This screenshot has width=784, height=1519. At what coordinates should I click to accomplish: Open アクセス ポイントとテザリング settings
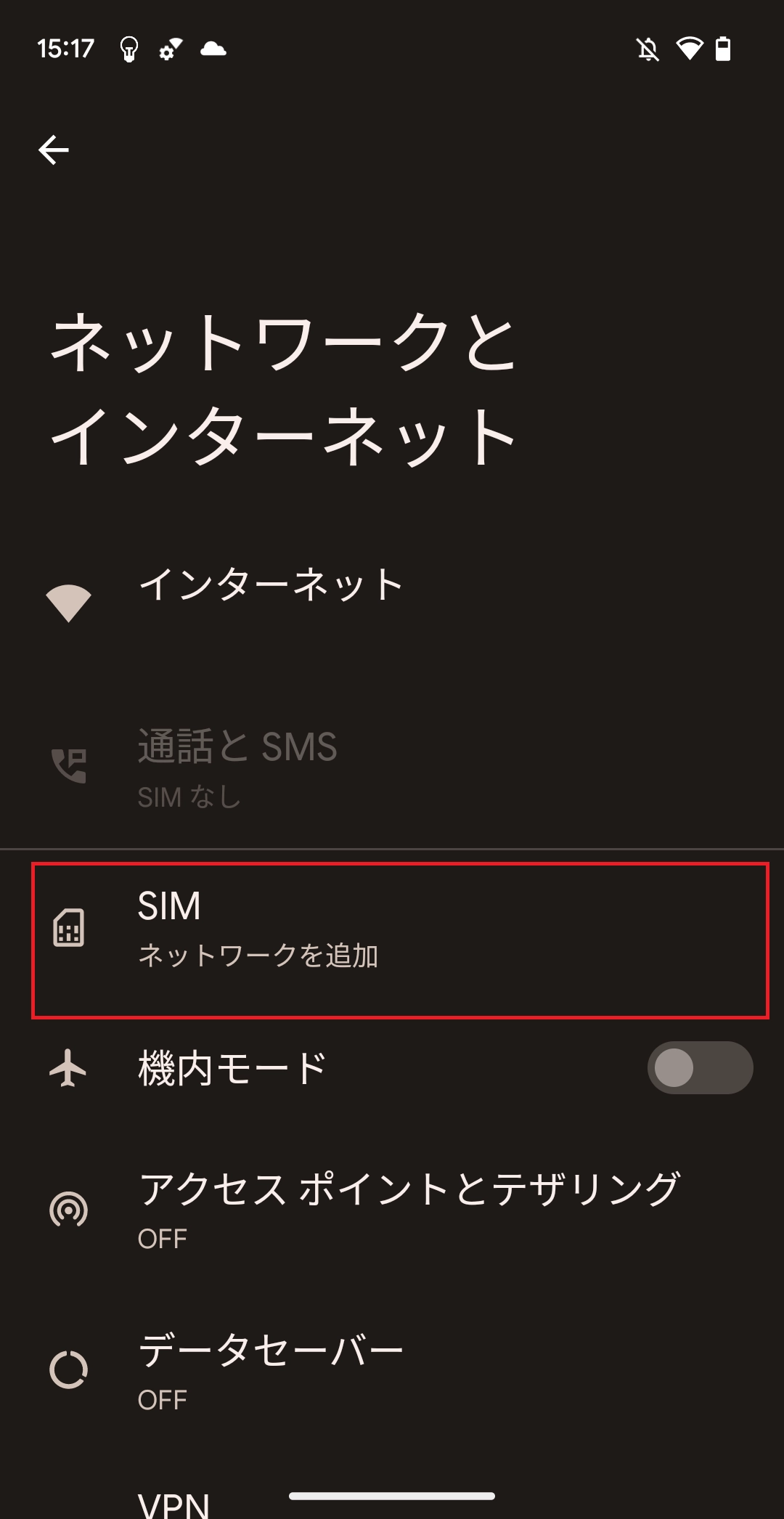coord(409,1209)
